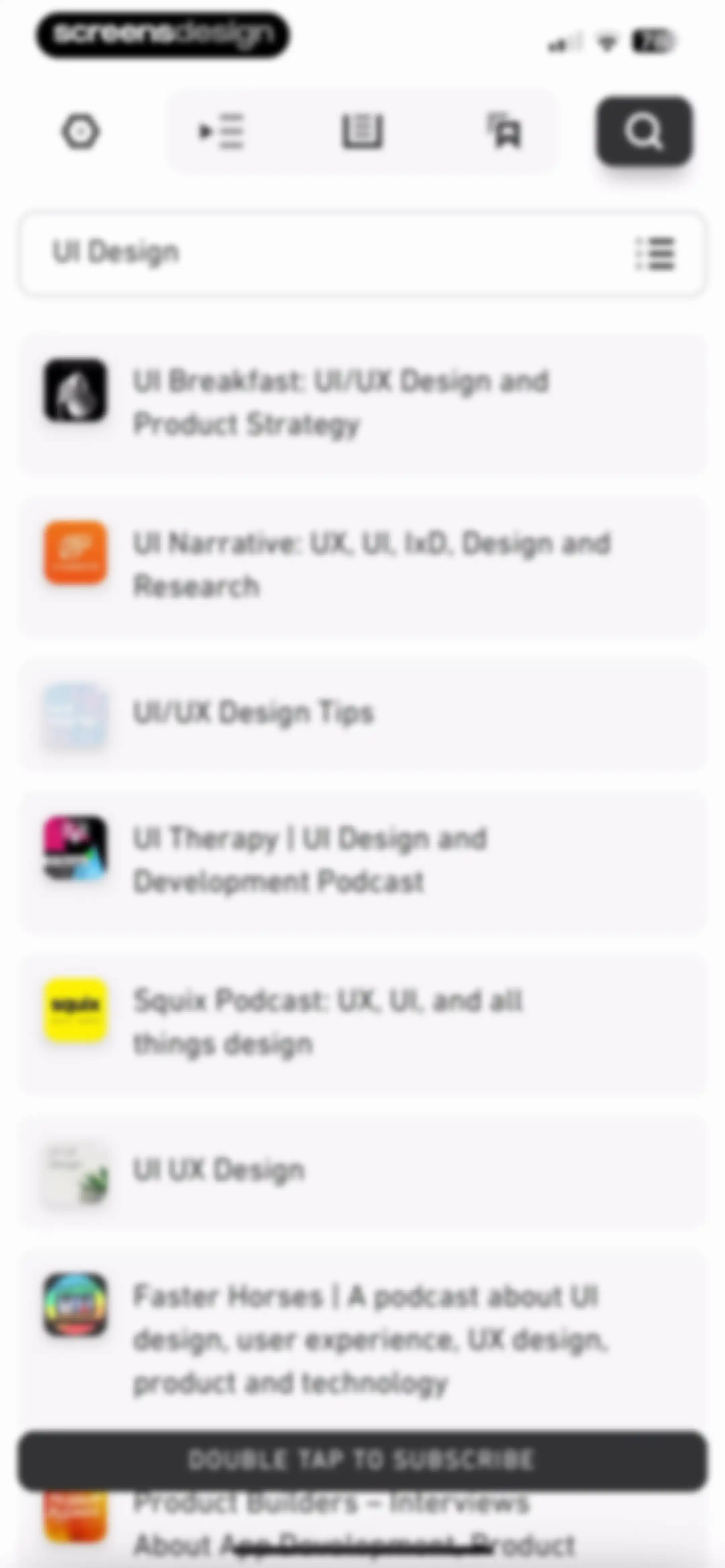Open UI Narrative podcast result
This screenshot has width=725, height=1568.
click(362, 565)
